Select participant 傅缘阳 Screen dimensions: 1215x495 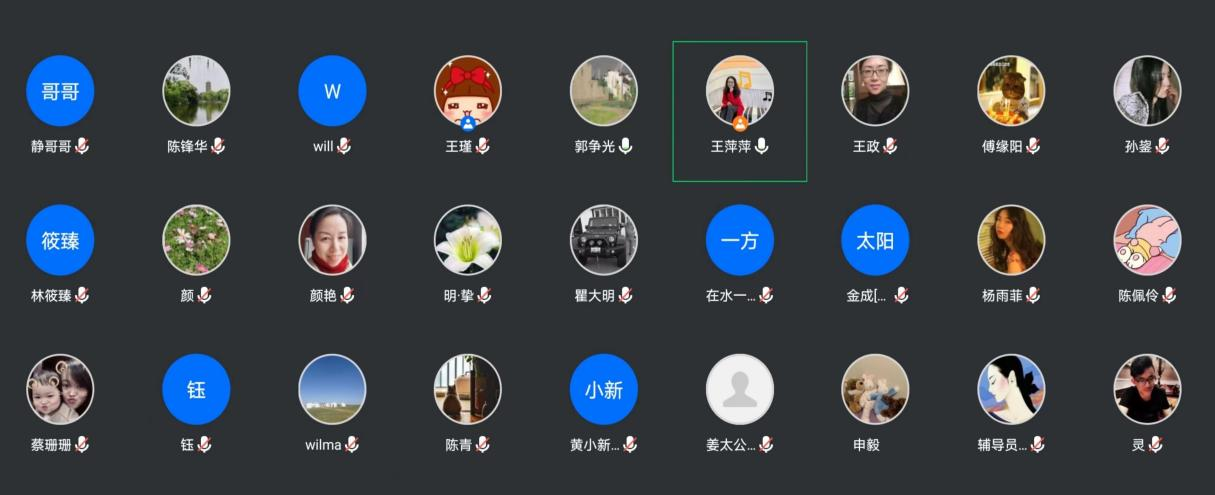tap(1011, 91)
